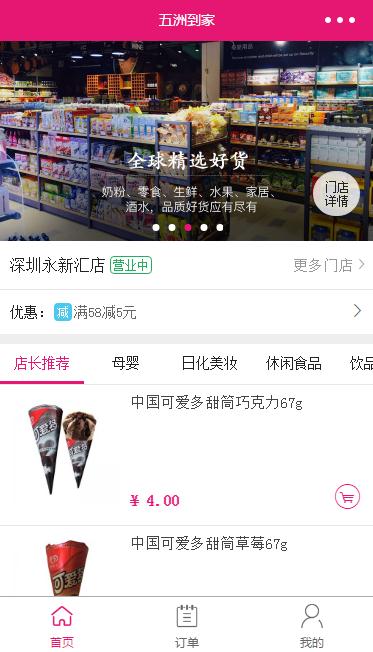Switch to the 休闲食品 category tab
This screenshot has width=373, height=652.
click(294, 363)
